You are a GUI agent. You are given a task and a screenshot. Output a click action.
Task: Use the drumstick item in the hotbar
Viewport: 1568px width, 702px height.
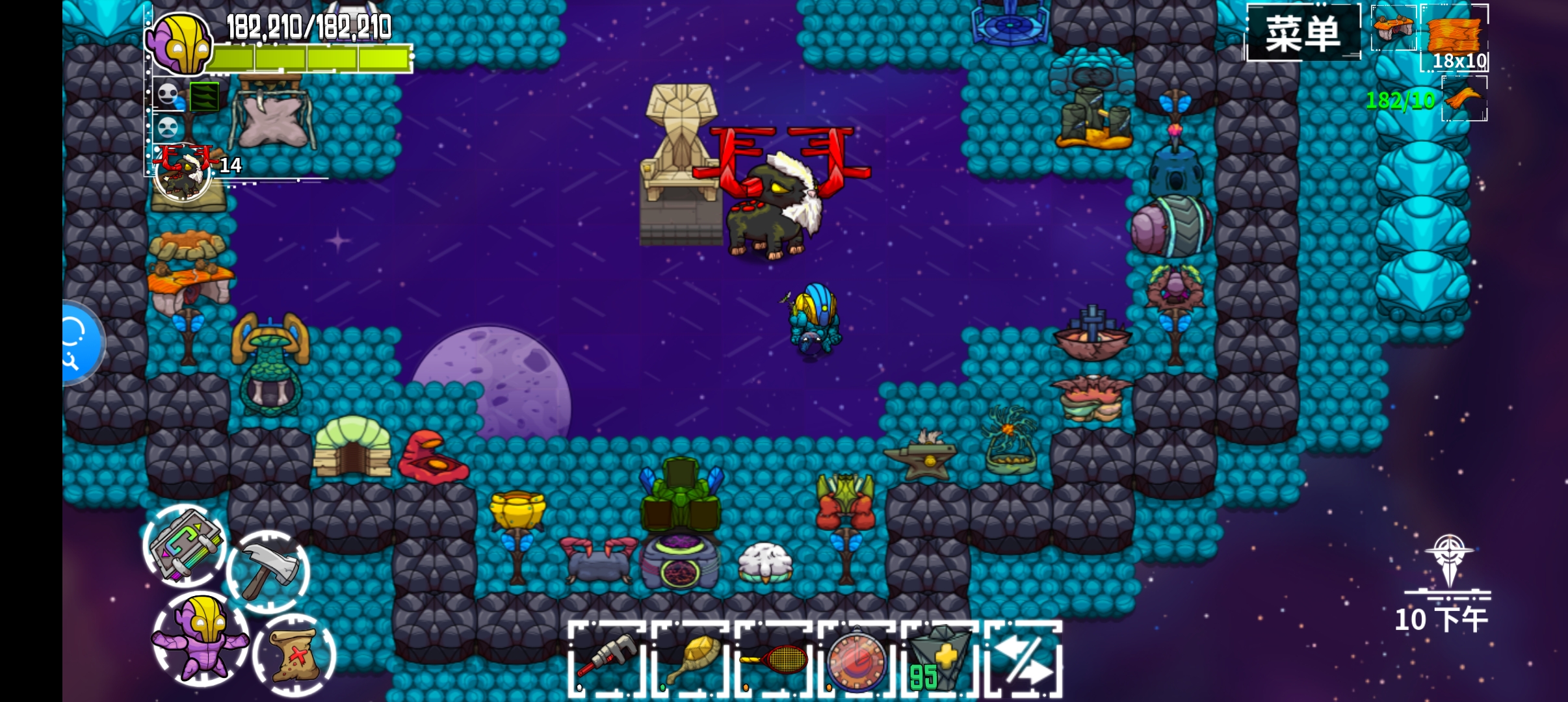click(691, 658)
